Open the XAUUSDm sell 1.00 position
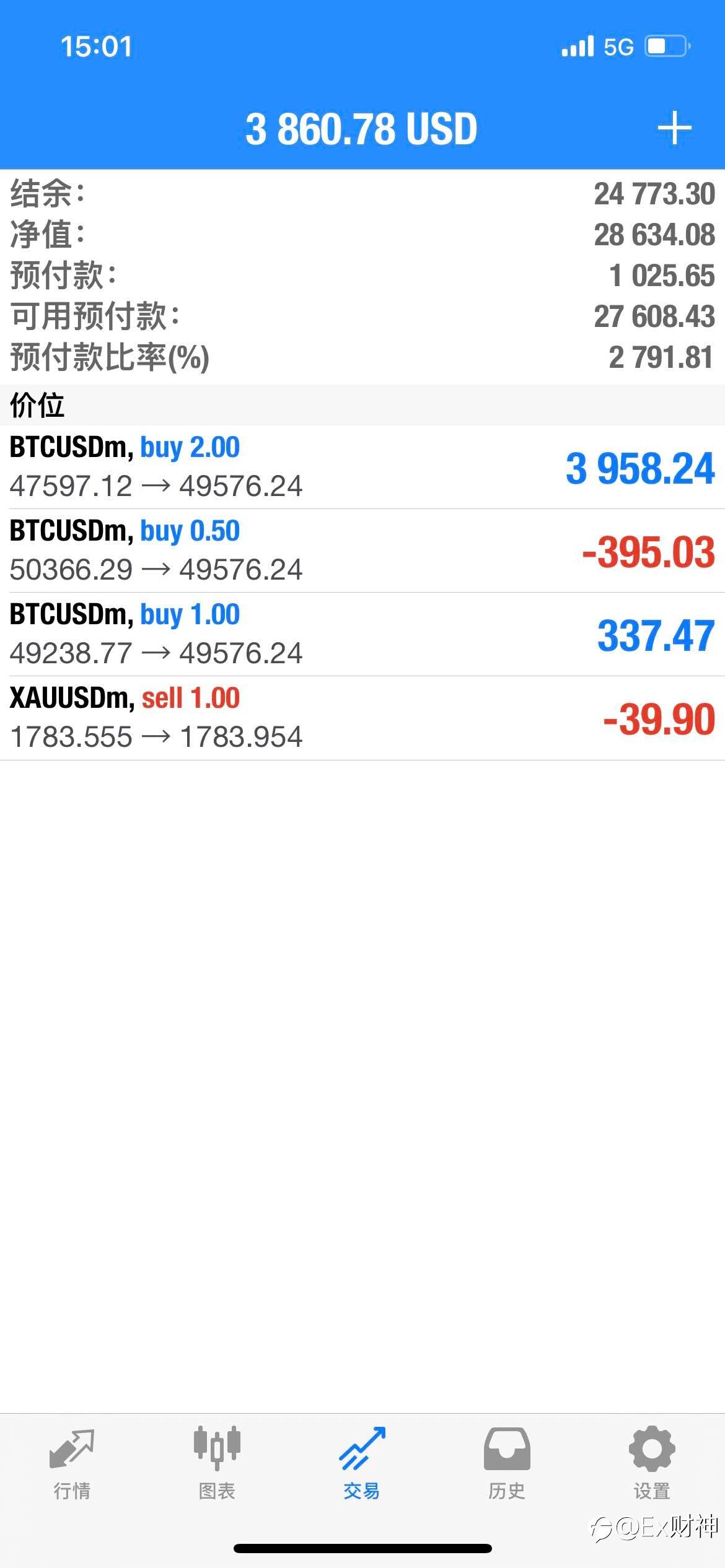This screenshot has height=1568, width=725. [362, 718]
